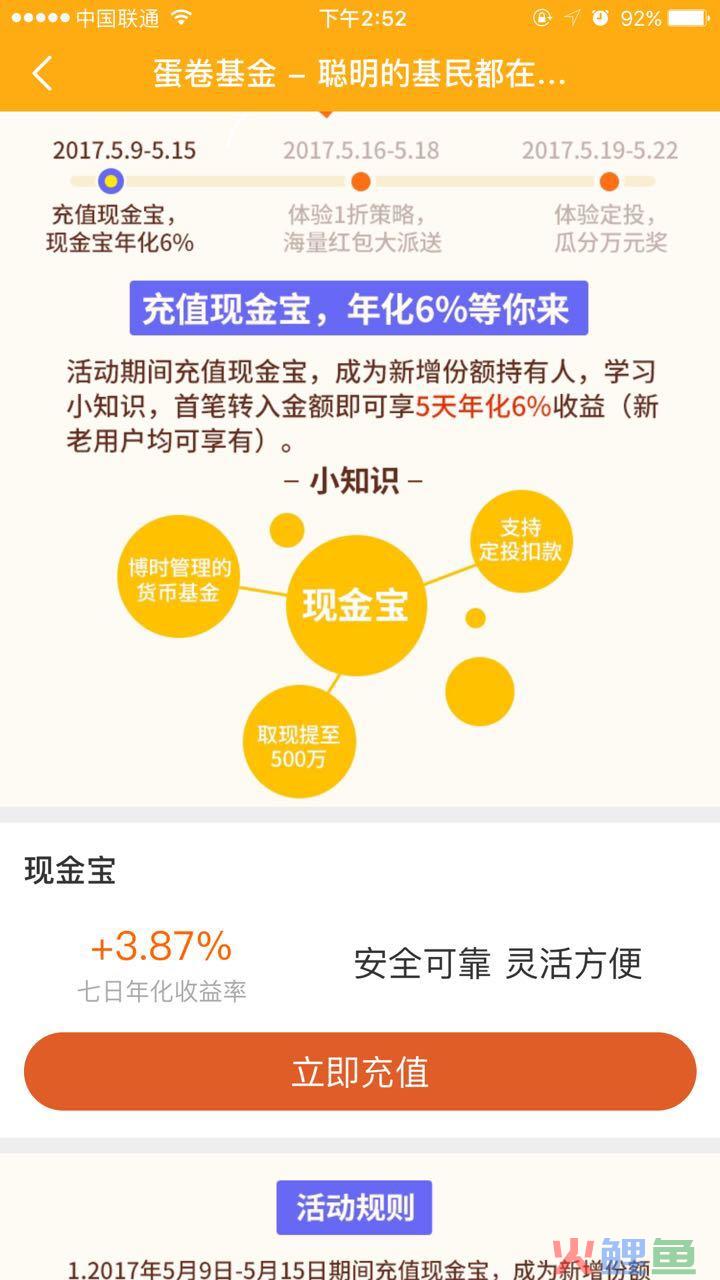Tap the 立即充值 button
This screenshot has height=1280, width=720.
pos(360,1072)
